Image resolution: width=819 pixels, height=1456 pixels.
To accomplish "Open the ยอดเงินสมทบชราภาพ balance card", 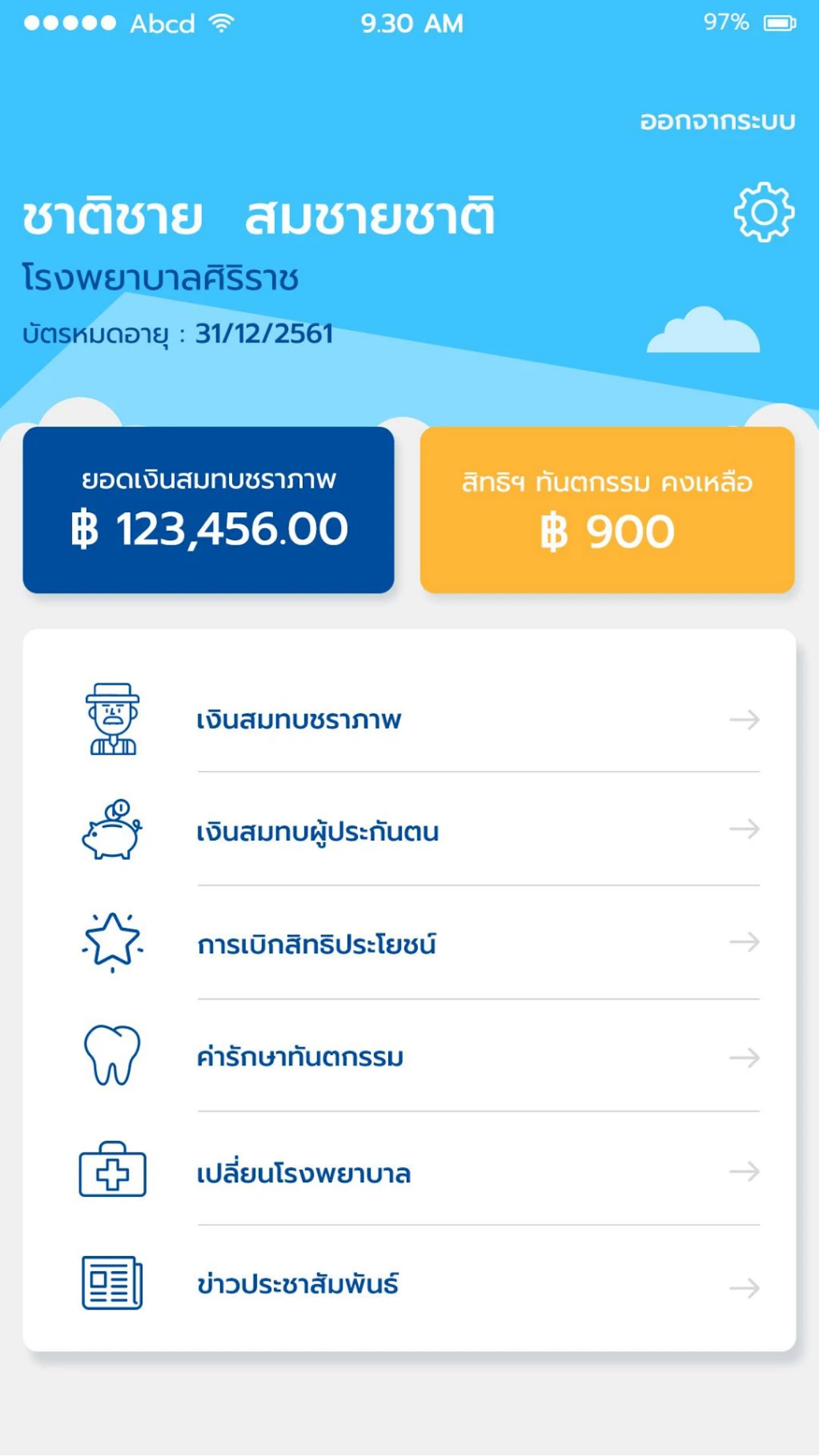I will point(208,510).
